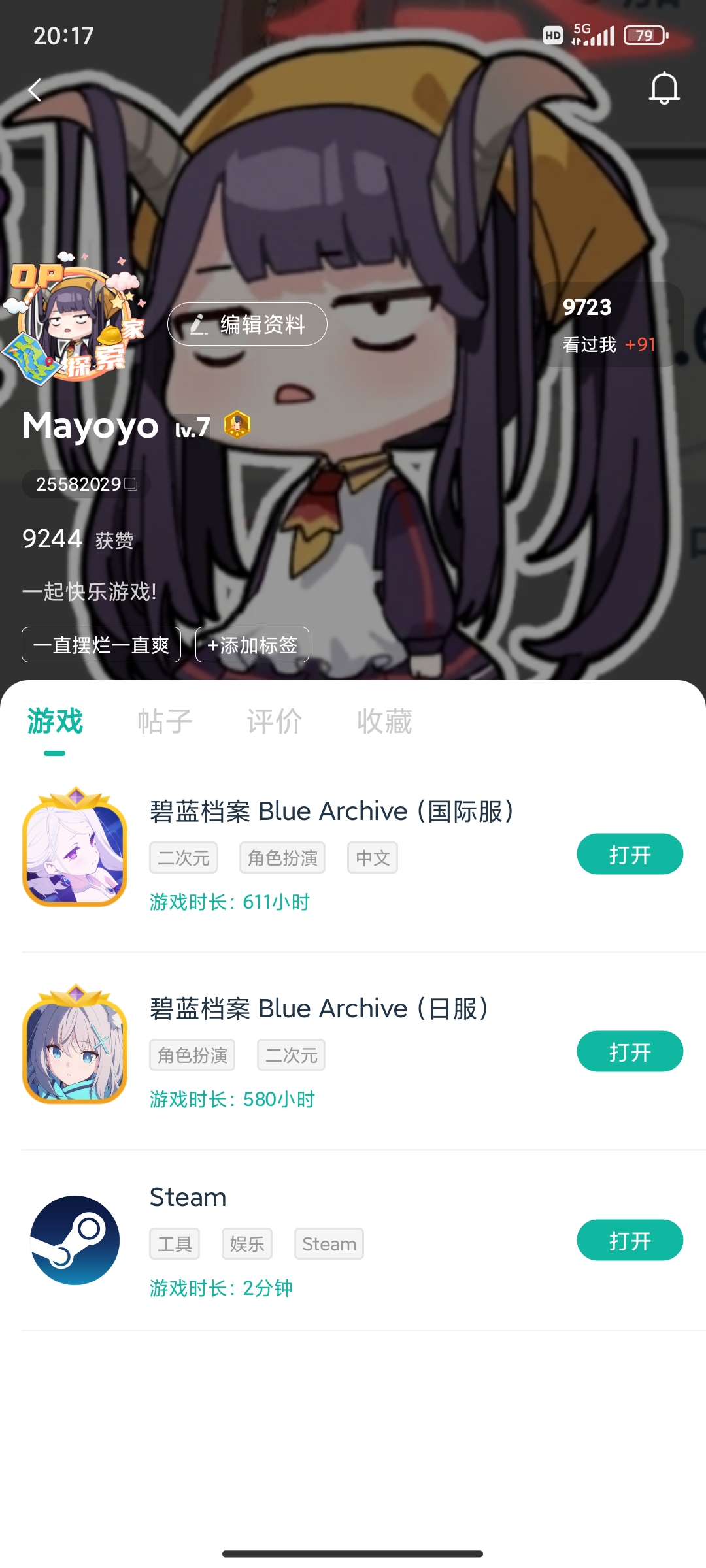Open the notifications bell
Image resolution: width=706 pixels, height=1568 pixels.
(664, 88)
